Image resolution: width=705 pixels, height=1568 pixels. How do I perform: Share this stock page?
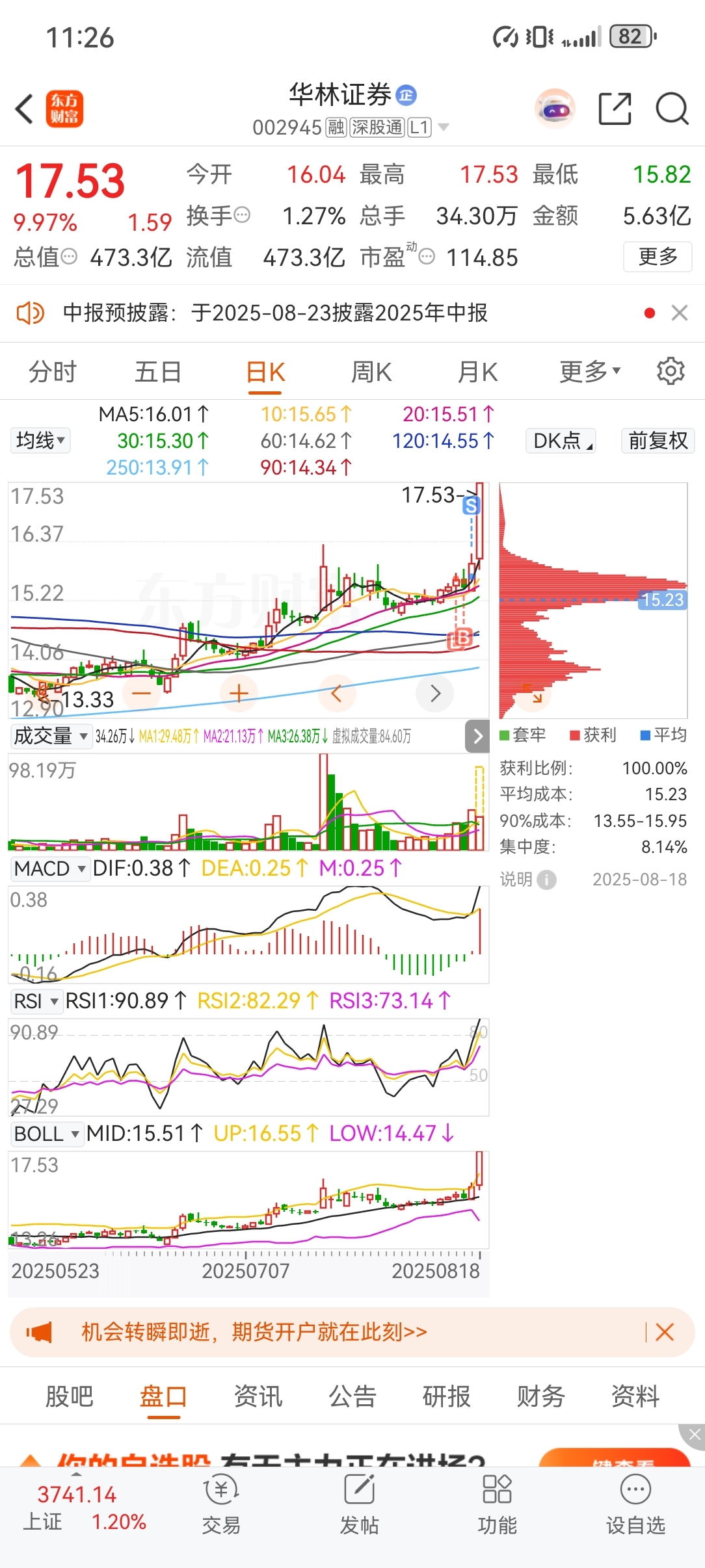(615, 109)
